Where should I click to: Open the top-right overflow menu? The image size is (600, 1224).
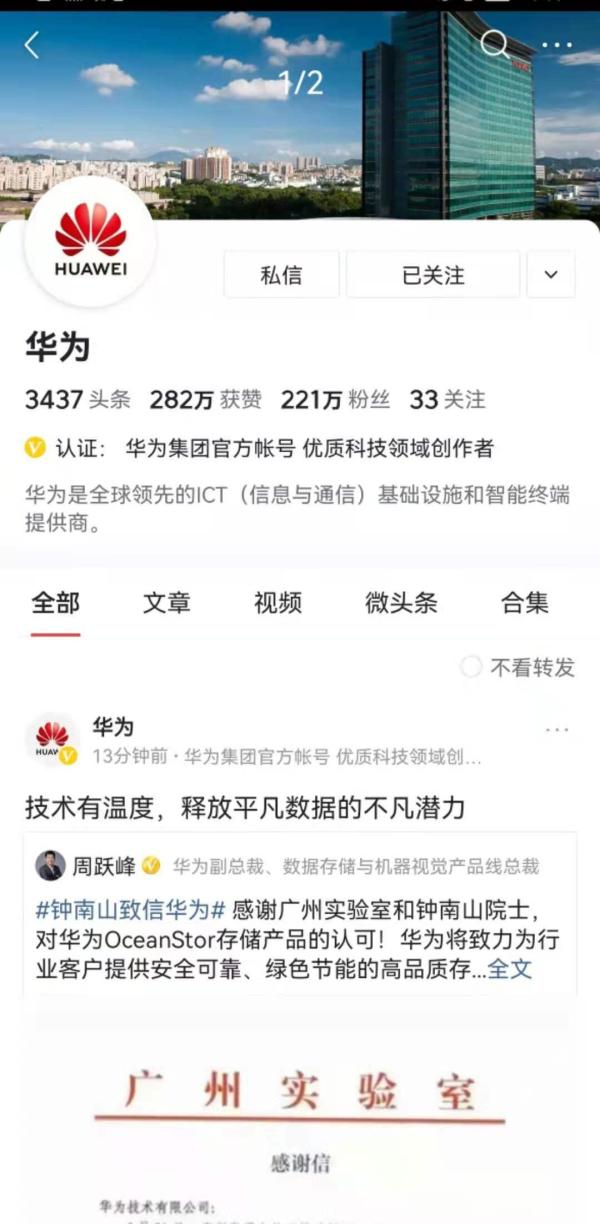pos(556,45)
